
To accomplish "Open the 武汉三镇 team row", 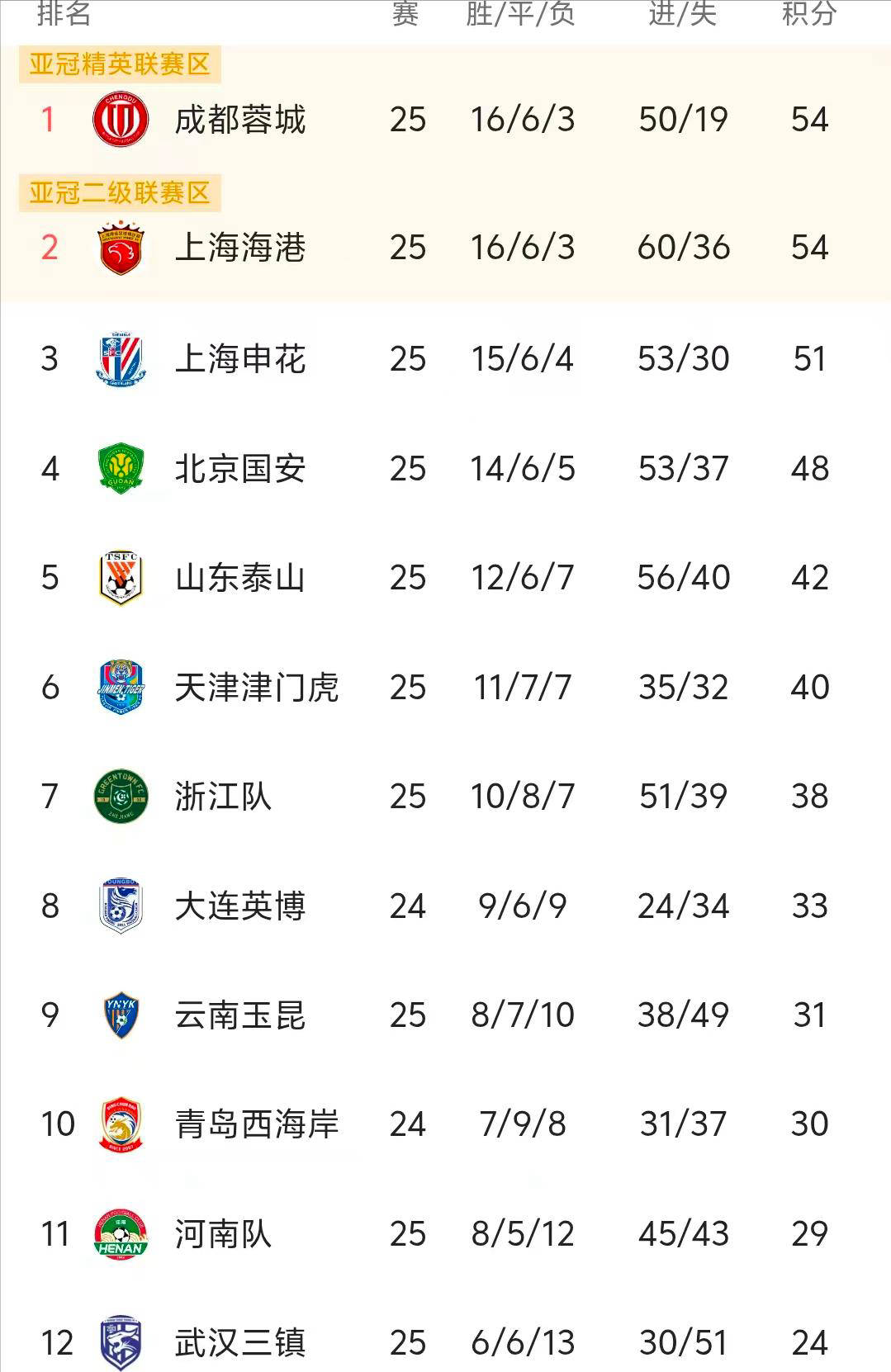I will (240, 1343).
